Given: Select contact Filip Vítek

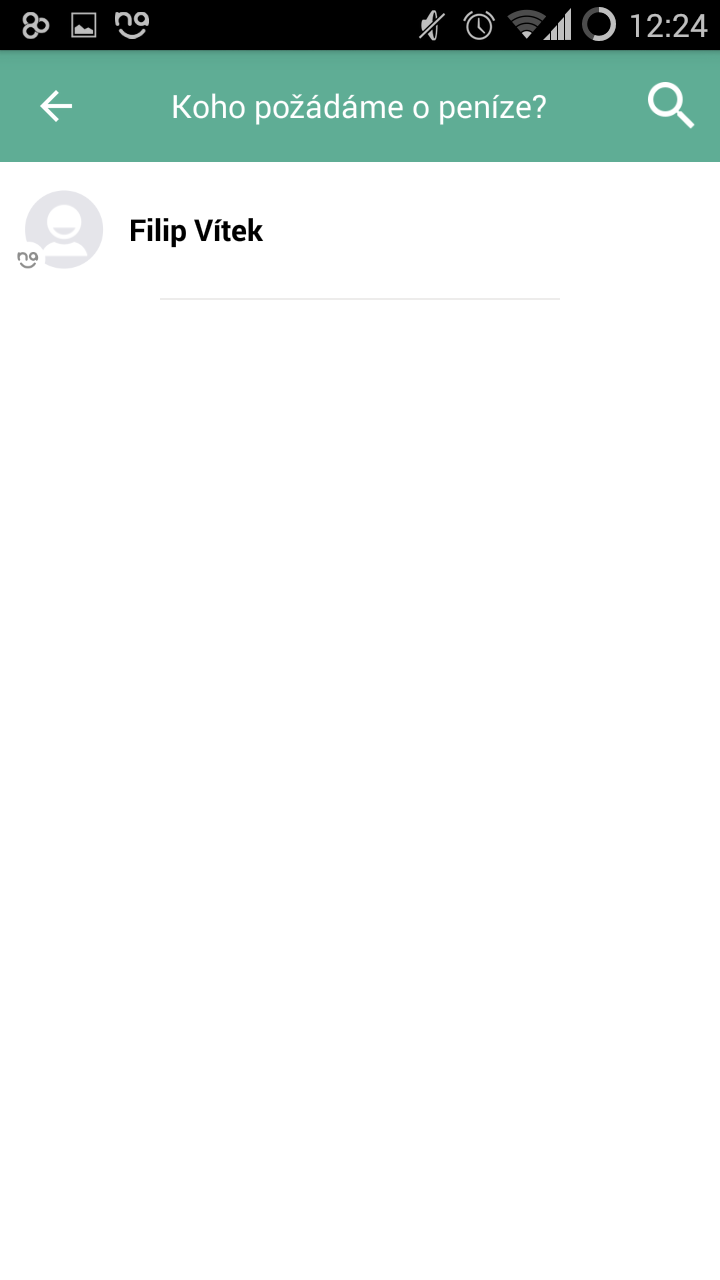Looking at the screenshot, I should tap(196, 231).
